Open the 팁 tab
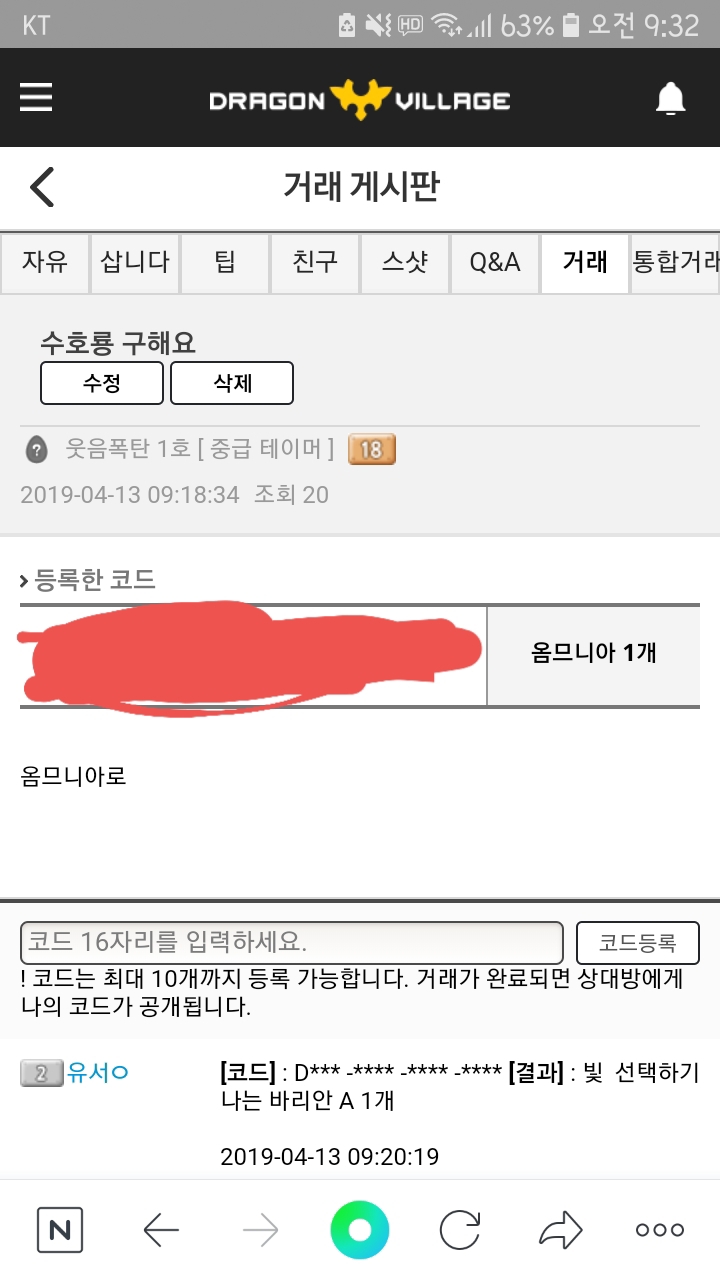The height and width of the screenshot is (1280, 720). pos(225,263)
